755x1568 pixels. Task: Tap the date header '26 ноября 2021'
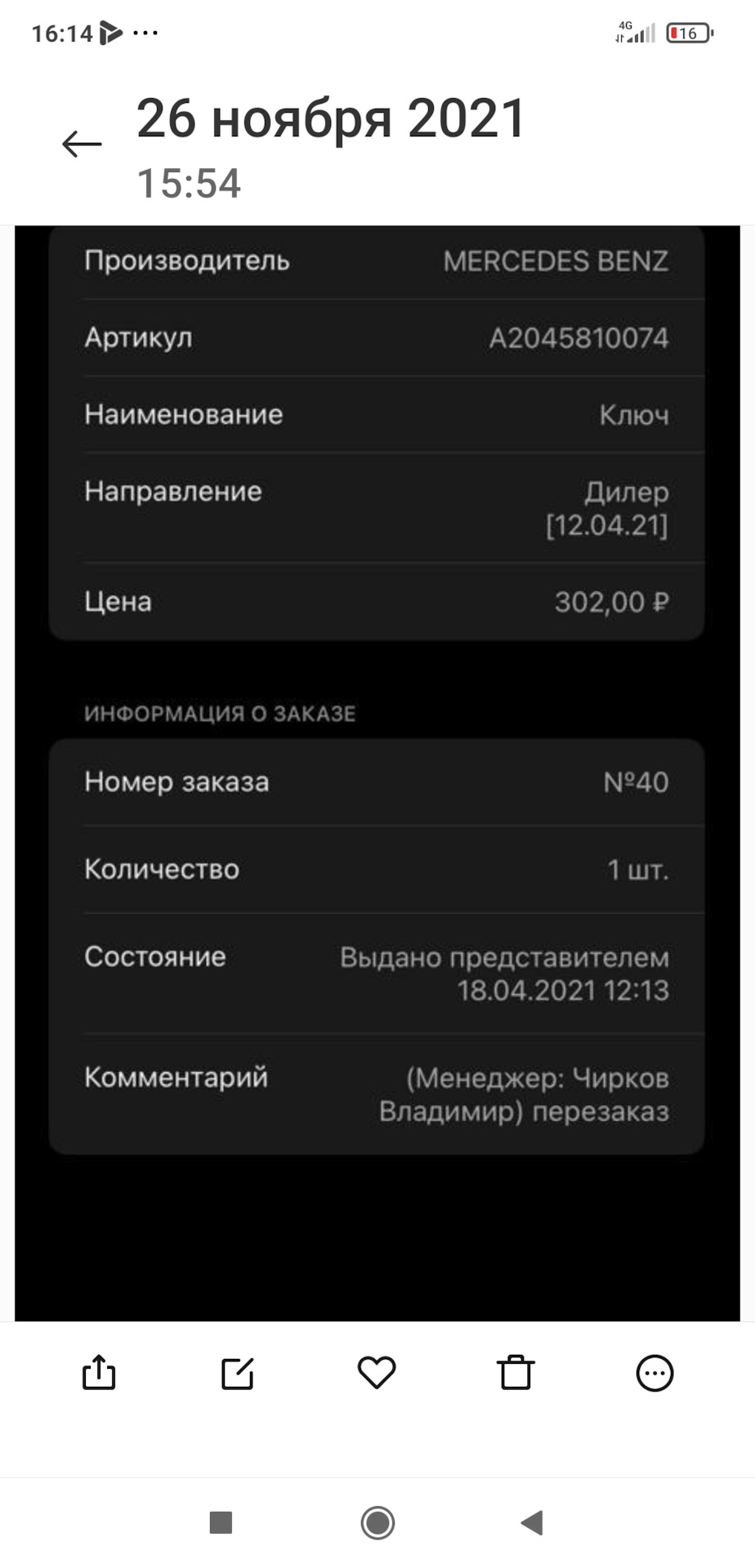[329, 119]
